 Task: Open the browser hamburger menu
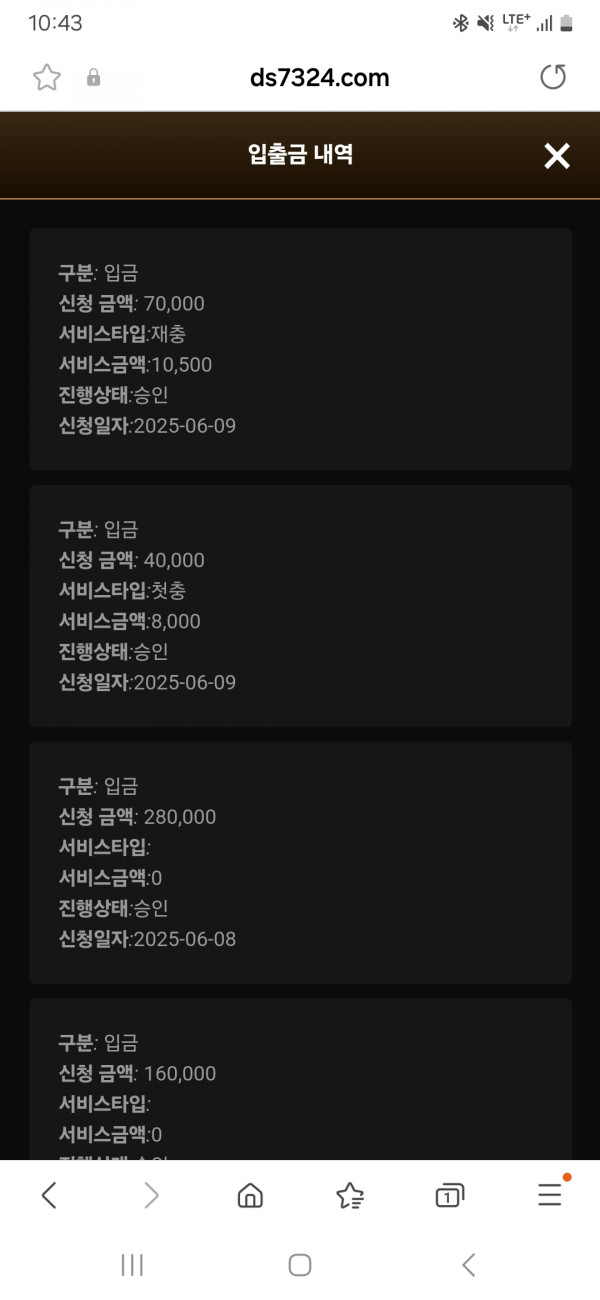550,1194
